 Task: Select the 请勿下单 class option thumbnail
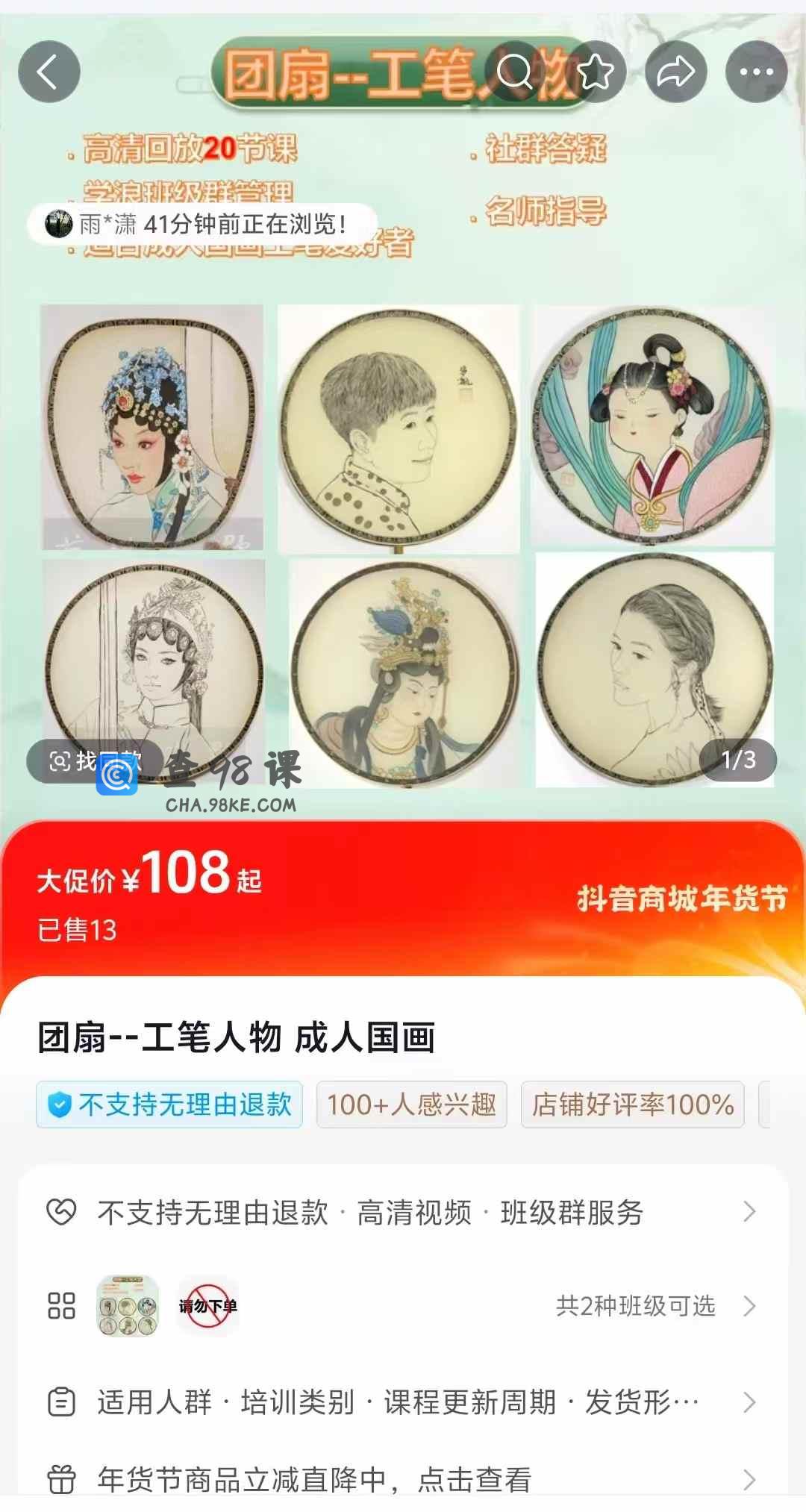coord(207,1306)
